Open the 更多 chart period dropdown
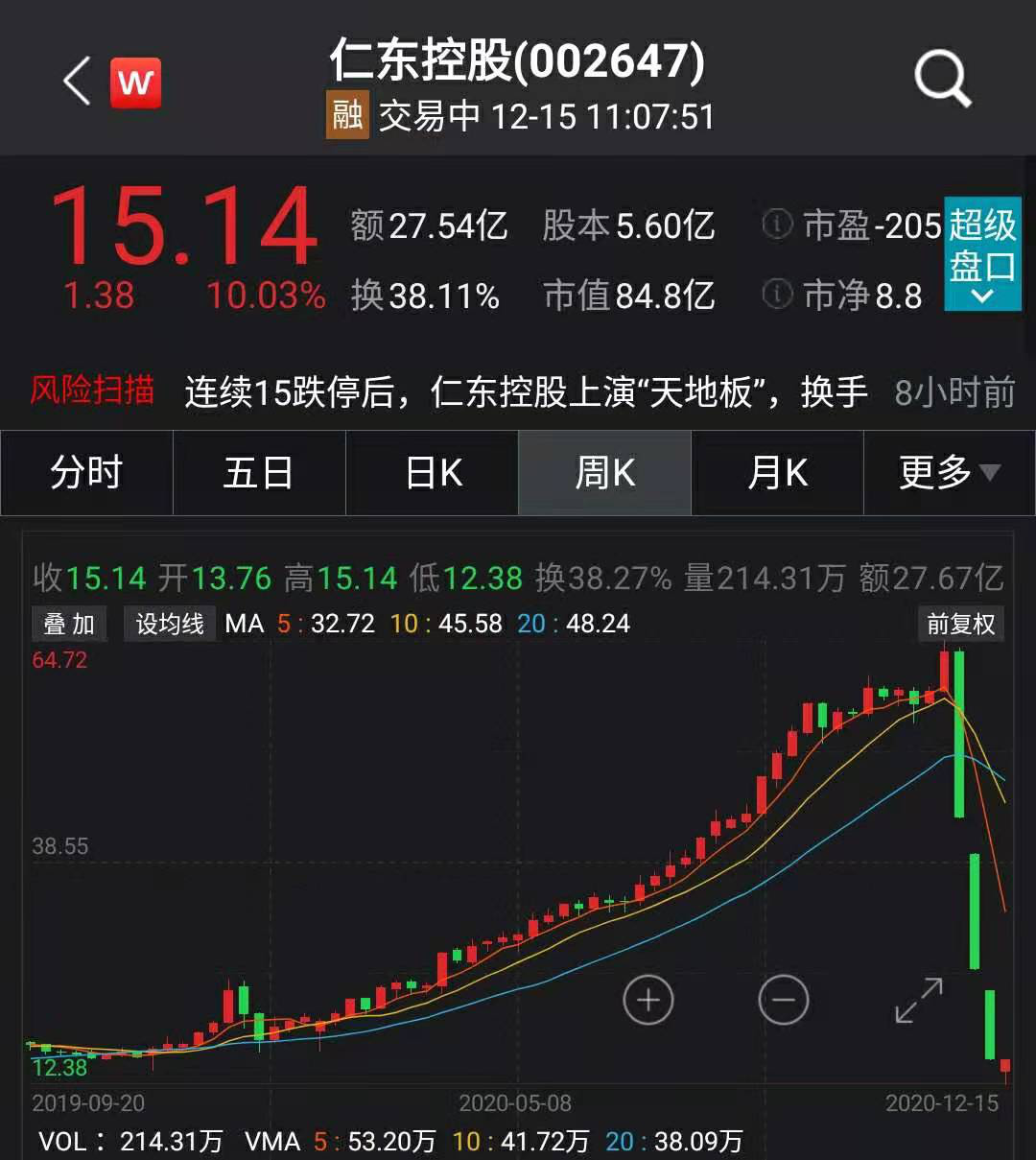This screenshot has height=1160, width=1036. pos(950,473)
